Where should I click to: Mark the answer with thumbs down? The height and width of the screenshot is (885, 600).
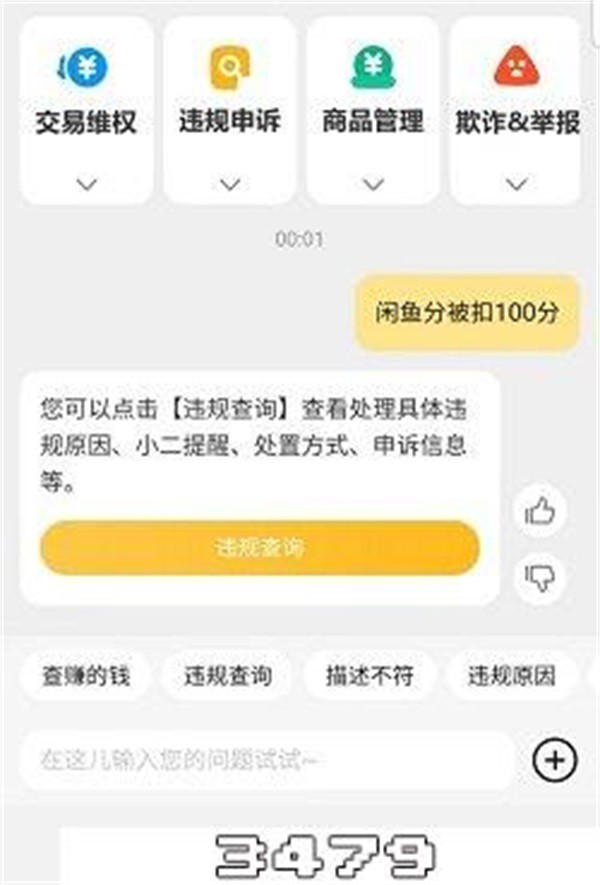540,576
